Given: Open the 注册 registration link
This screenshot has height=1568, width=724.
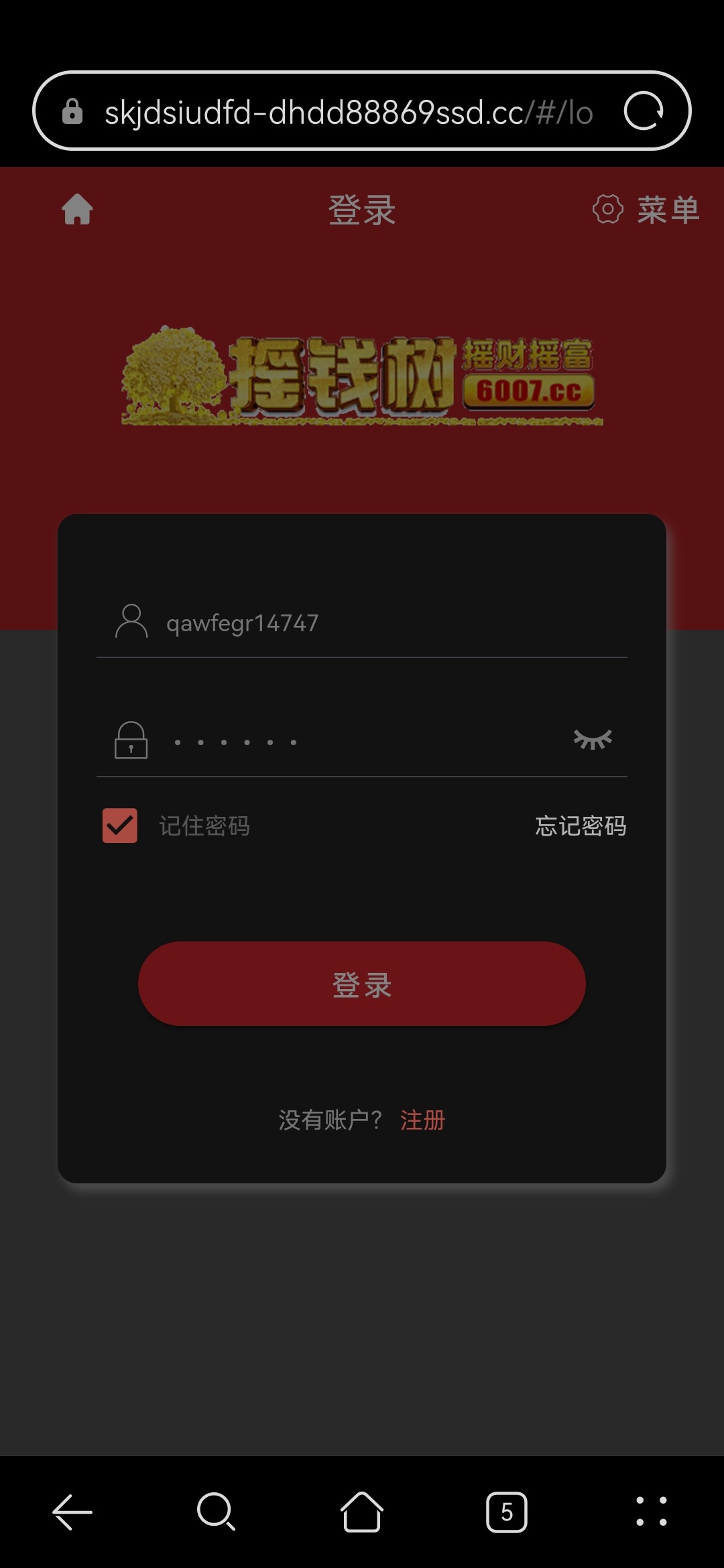Looking at the screenshot, I should (x=422, y=1120).
